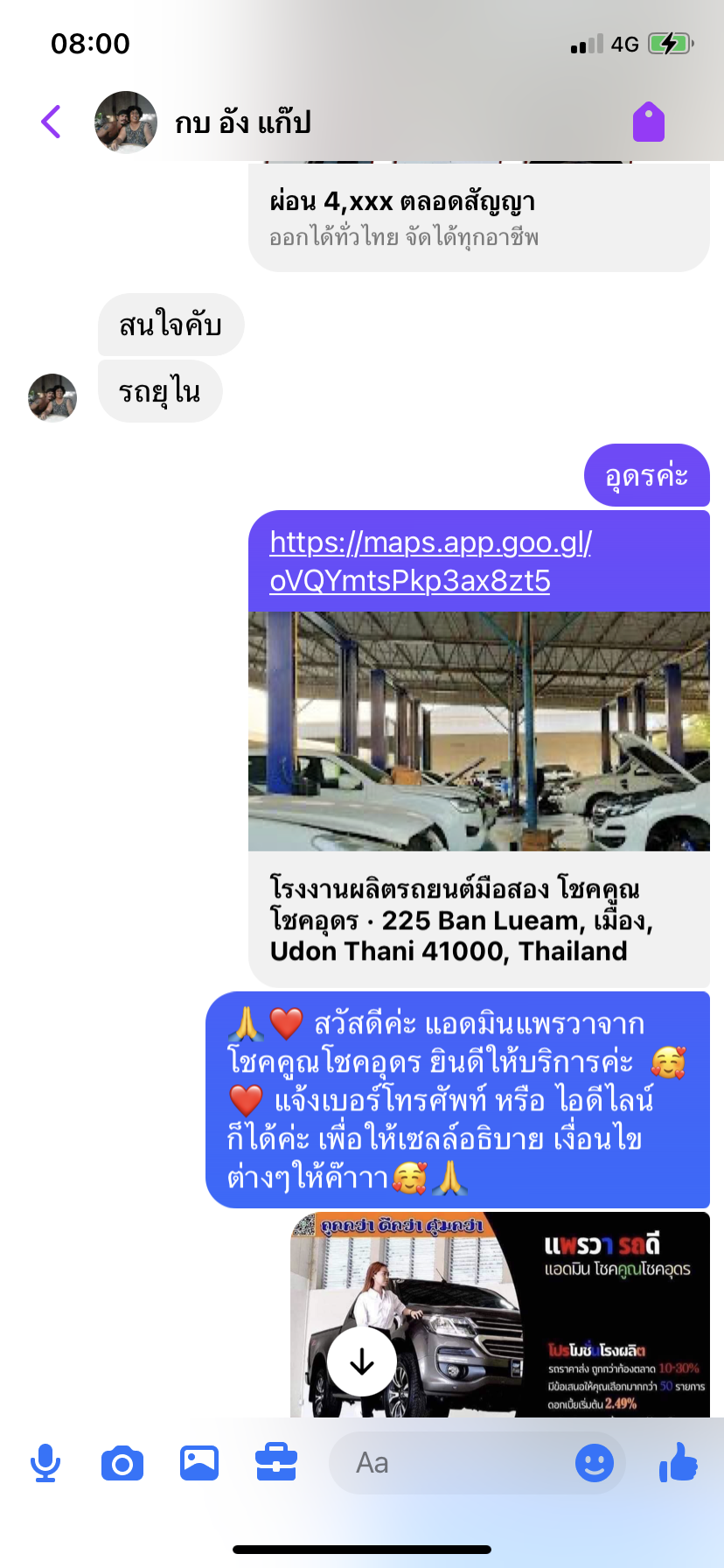The height and width of the screenshot is (1568, 724).
Task: Open the emoji picker smiley
Action: pos(595,1463)
